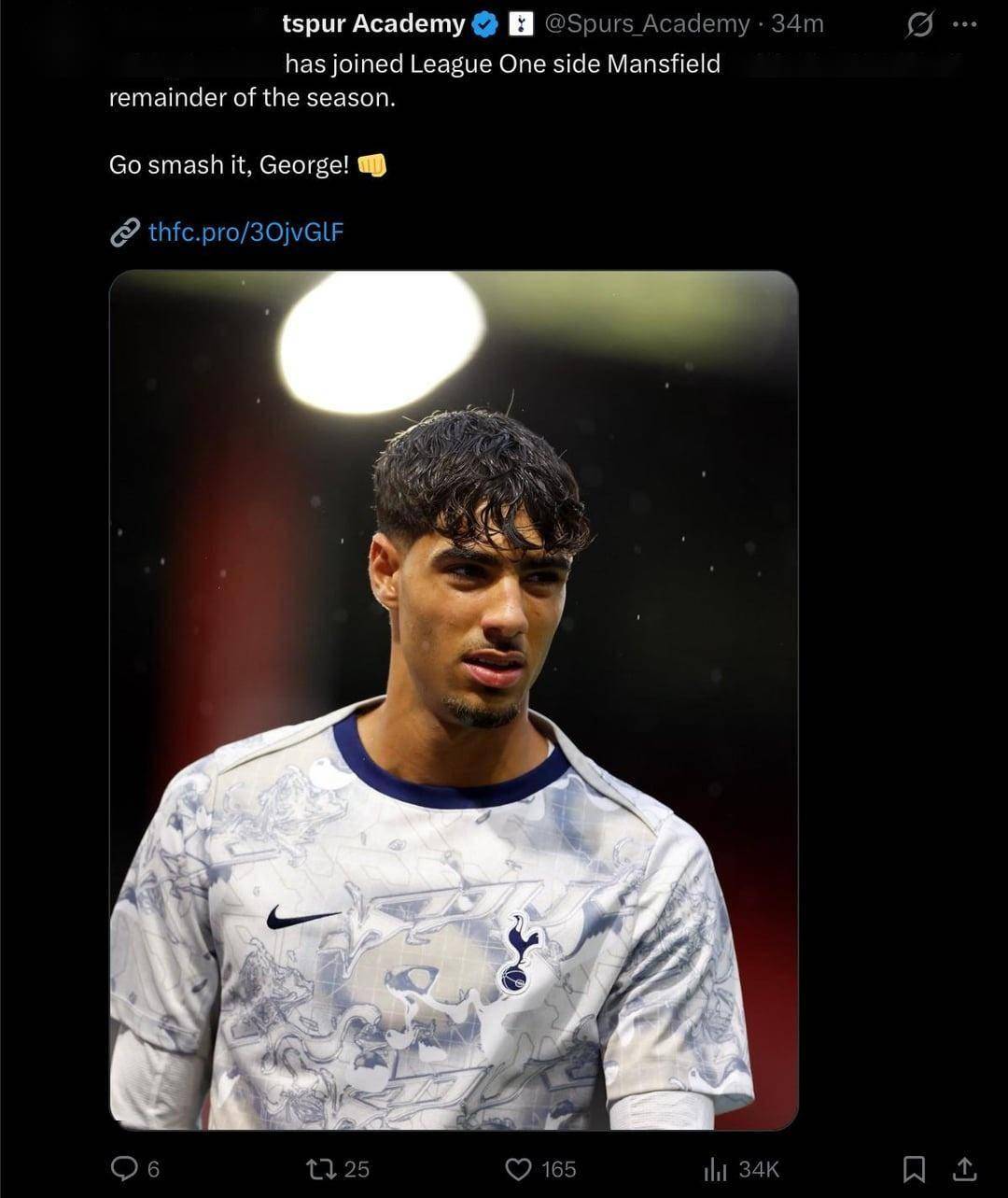Viewport: 1008px width, 1198px height.
Task: View the attached player photo full screen
Action: pyautogui.click(x=454, y=700)
